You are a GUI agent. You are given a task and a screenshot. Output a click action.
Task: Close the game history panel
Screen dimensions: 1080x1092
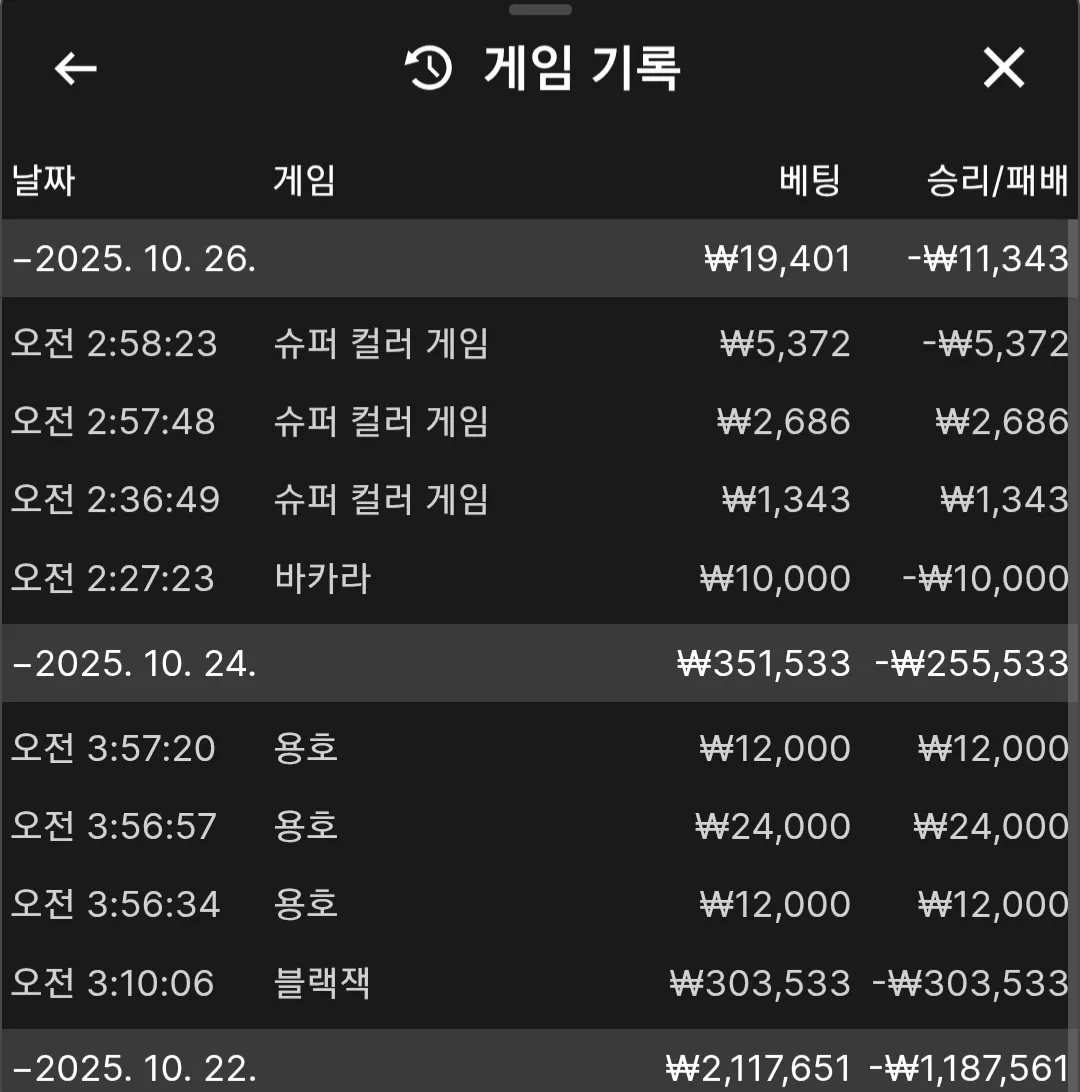click(x=1003, y=68)
